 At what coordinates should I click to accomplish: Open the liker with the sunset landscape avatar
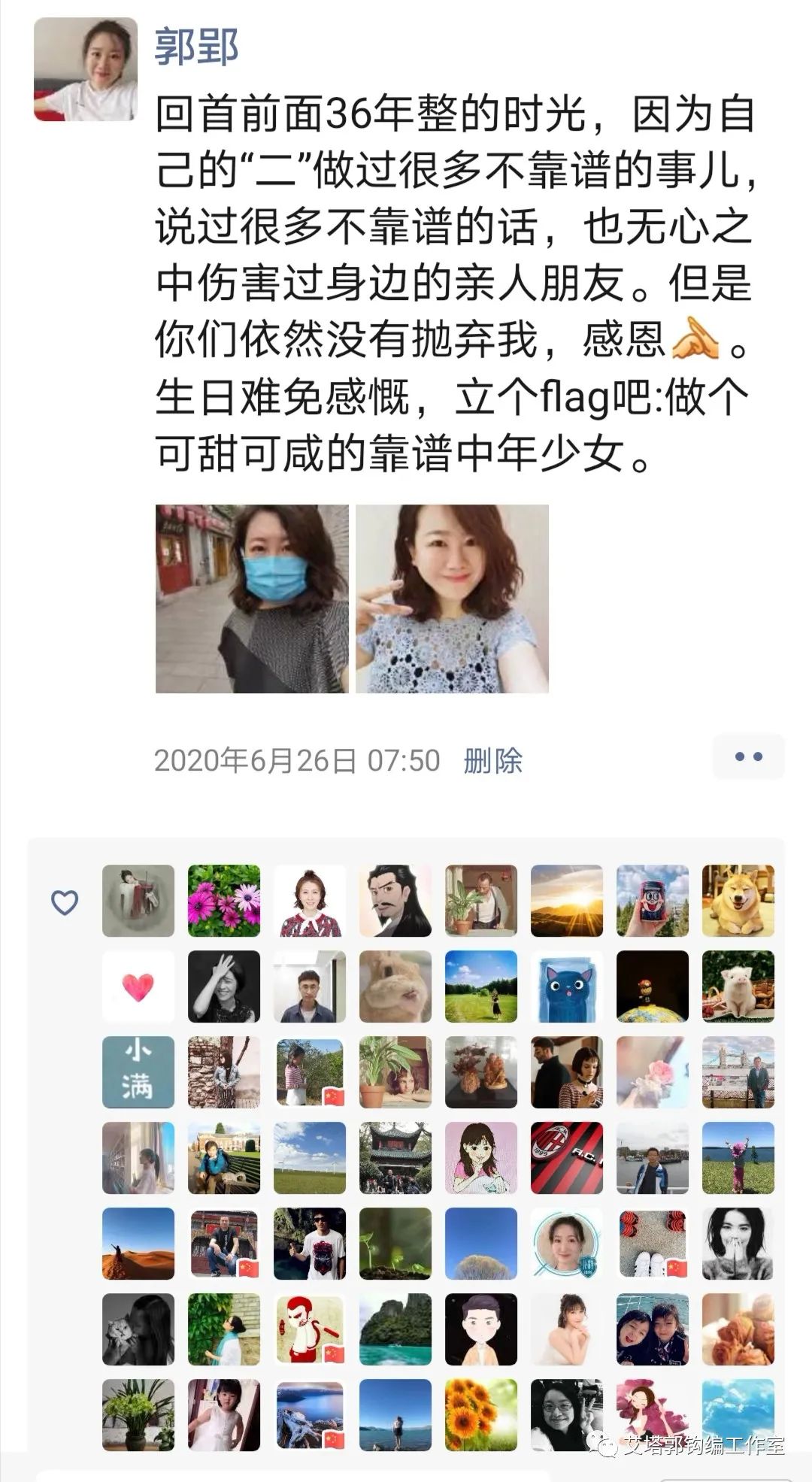pyautogui.click(x=567, y=901)
